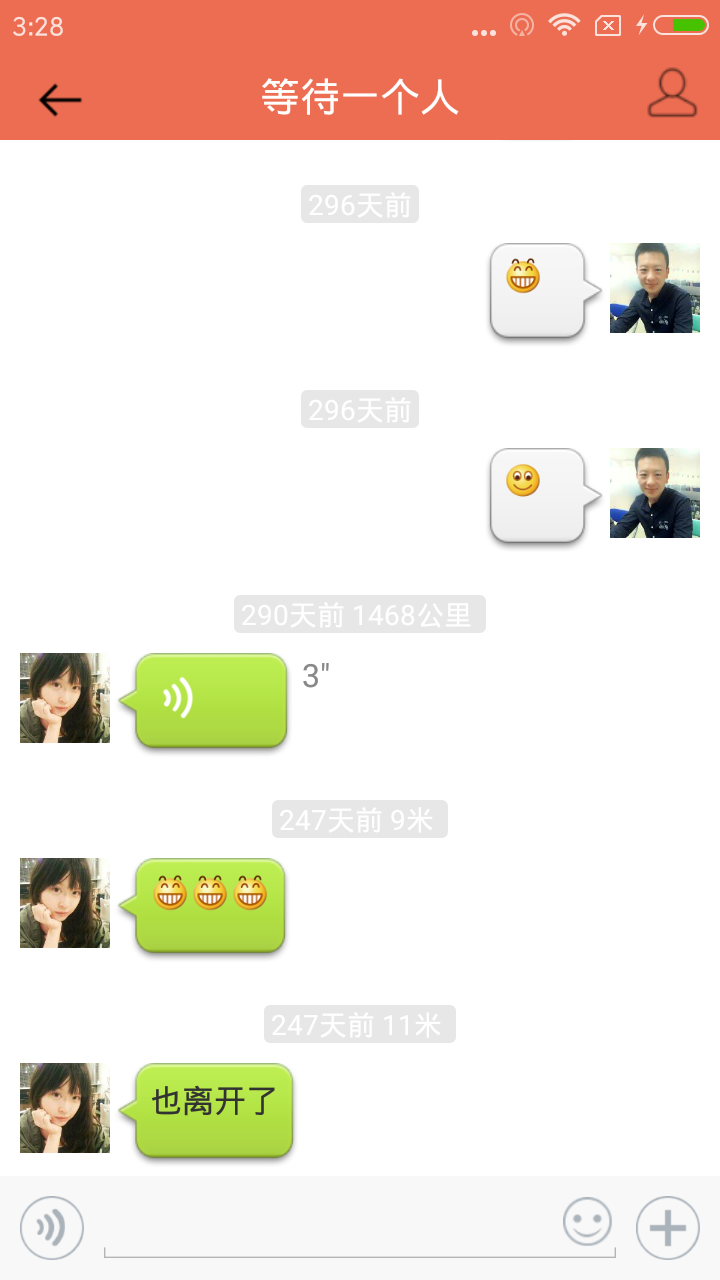
Task: Switch to voice input mode
Action: click(x=52, y=1227)
